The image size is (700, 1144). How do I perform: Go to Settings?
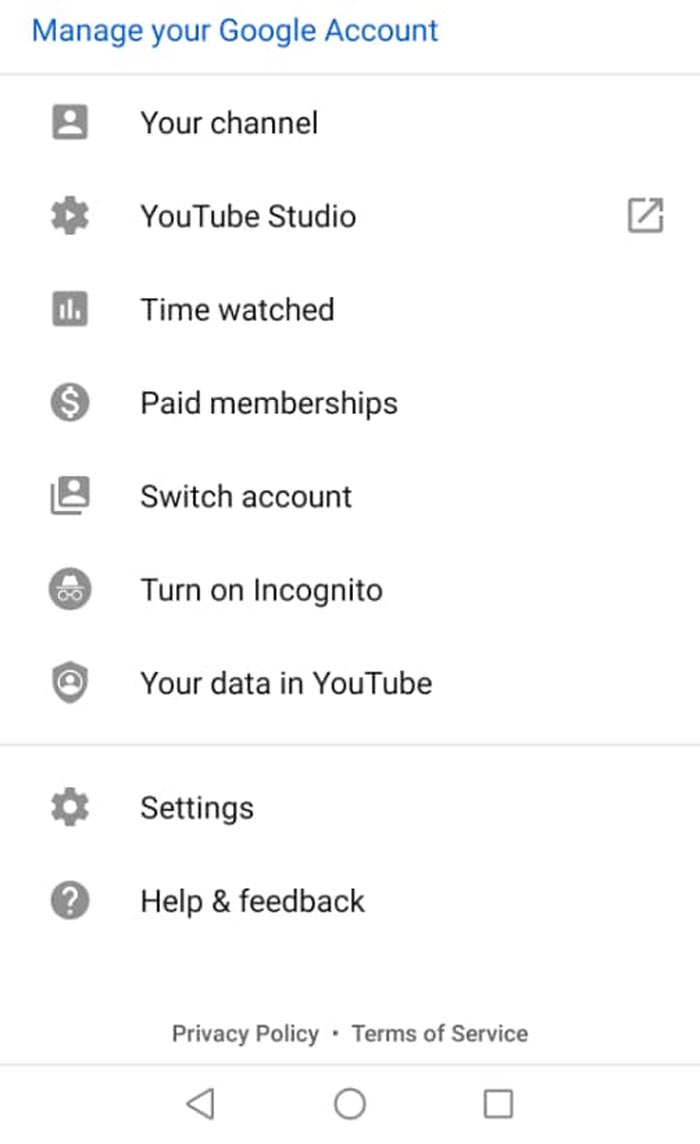click(197, 808)
